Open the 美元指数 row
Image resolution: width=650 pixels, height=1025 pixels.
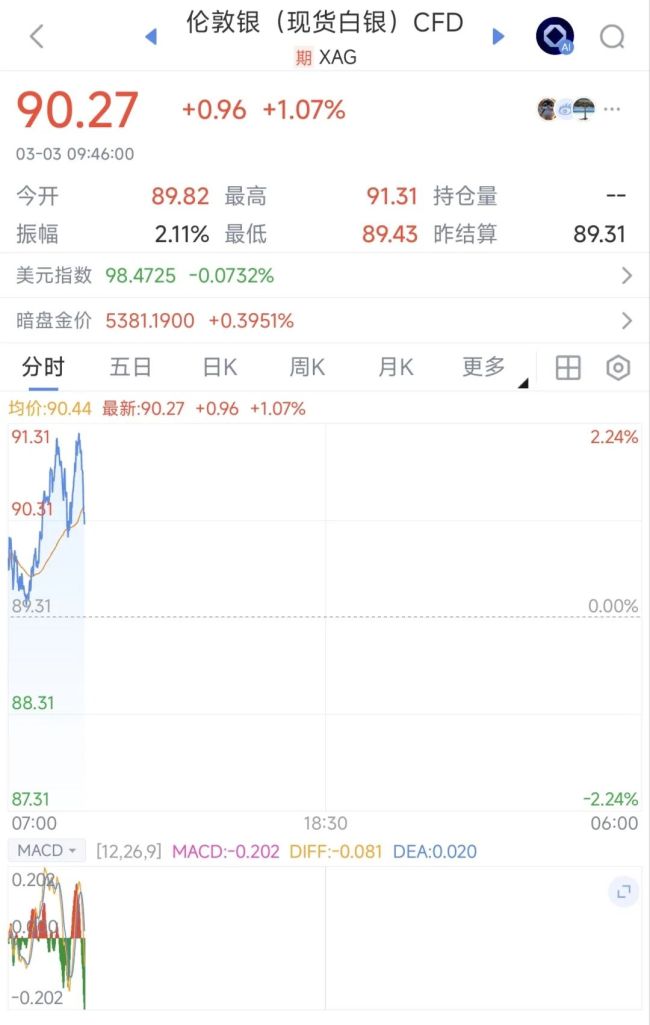point(325,275)
